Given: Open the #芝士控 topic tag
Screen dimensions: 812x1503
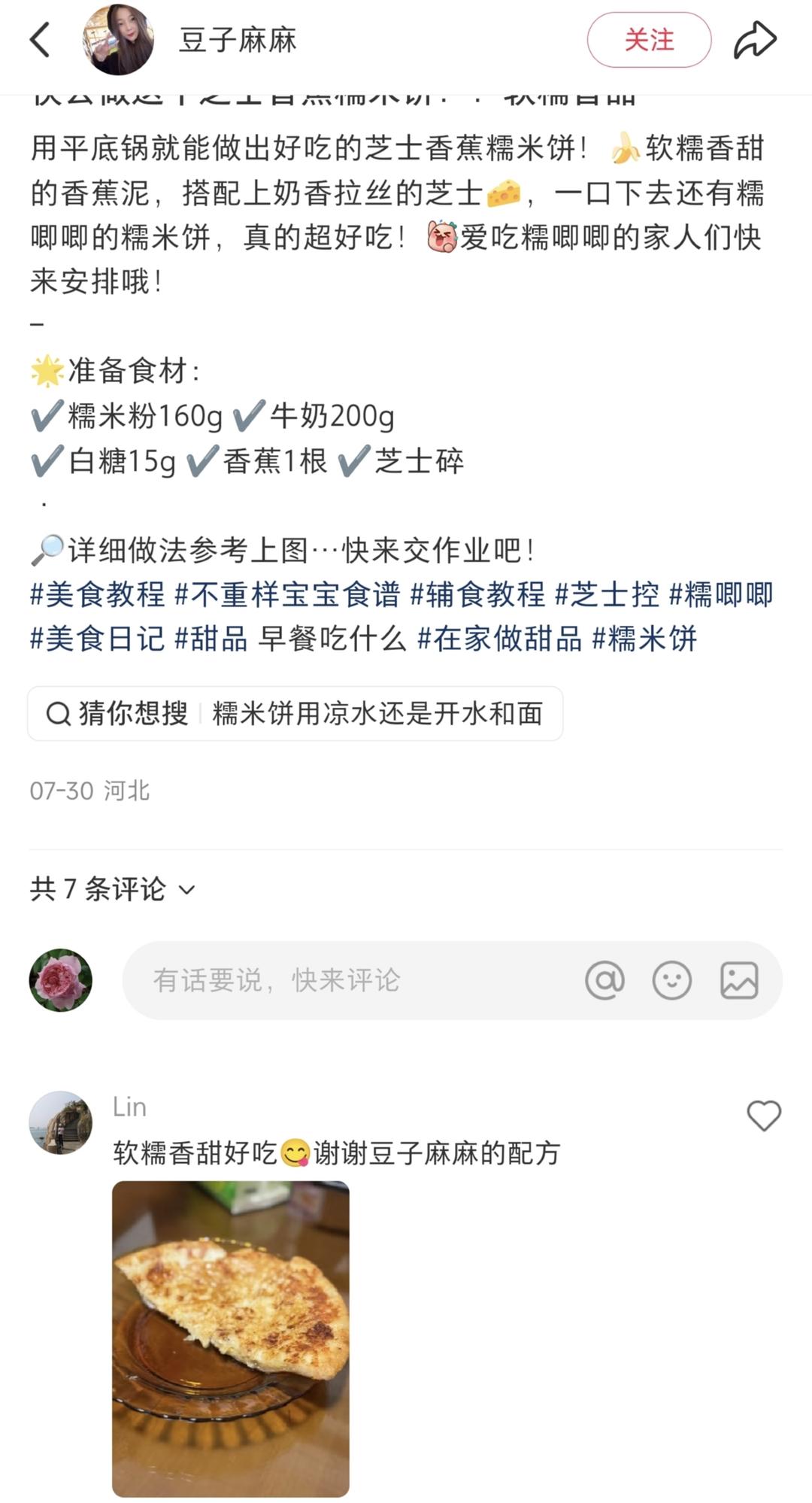Looking at the screenshot, I should pos(607,594).
